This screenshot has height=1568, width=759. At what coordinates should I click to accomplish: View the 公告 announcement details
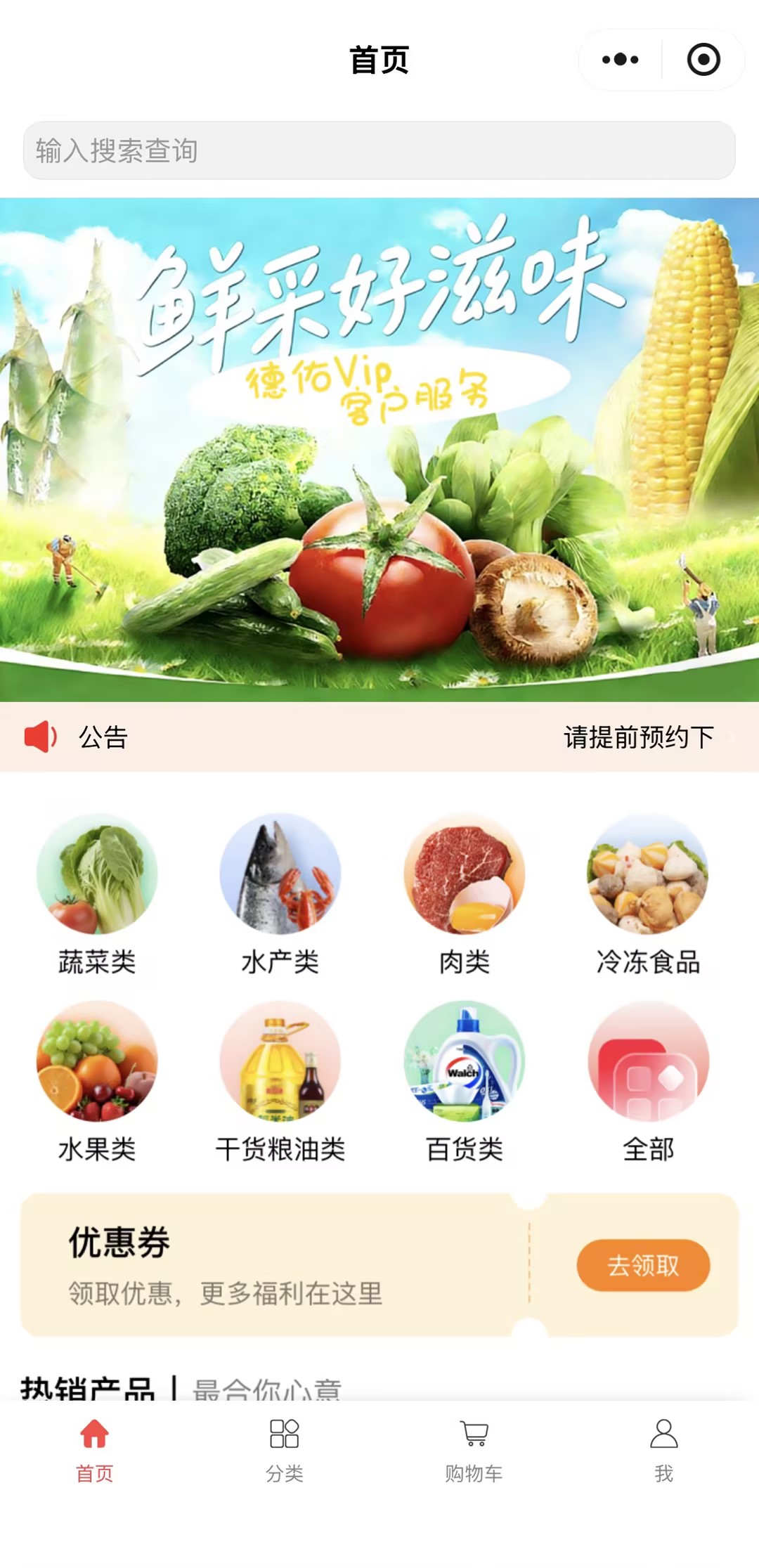(x=379, y=737)
